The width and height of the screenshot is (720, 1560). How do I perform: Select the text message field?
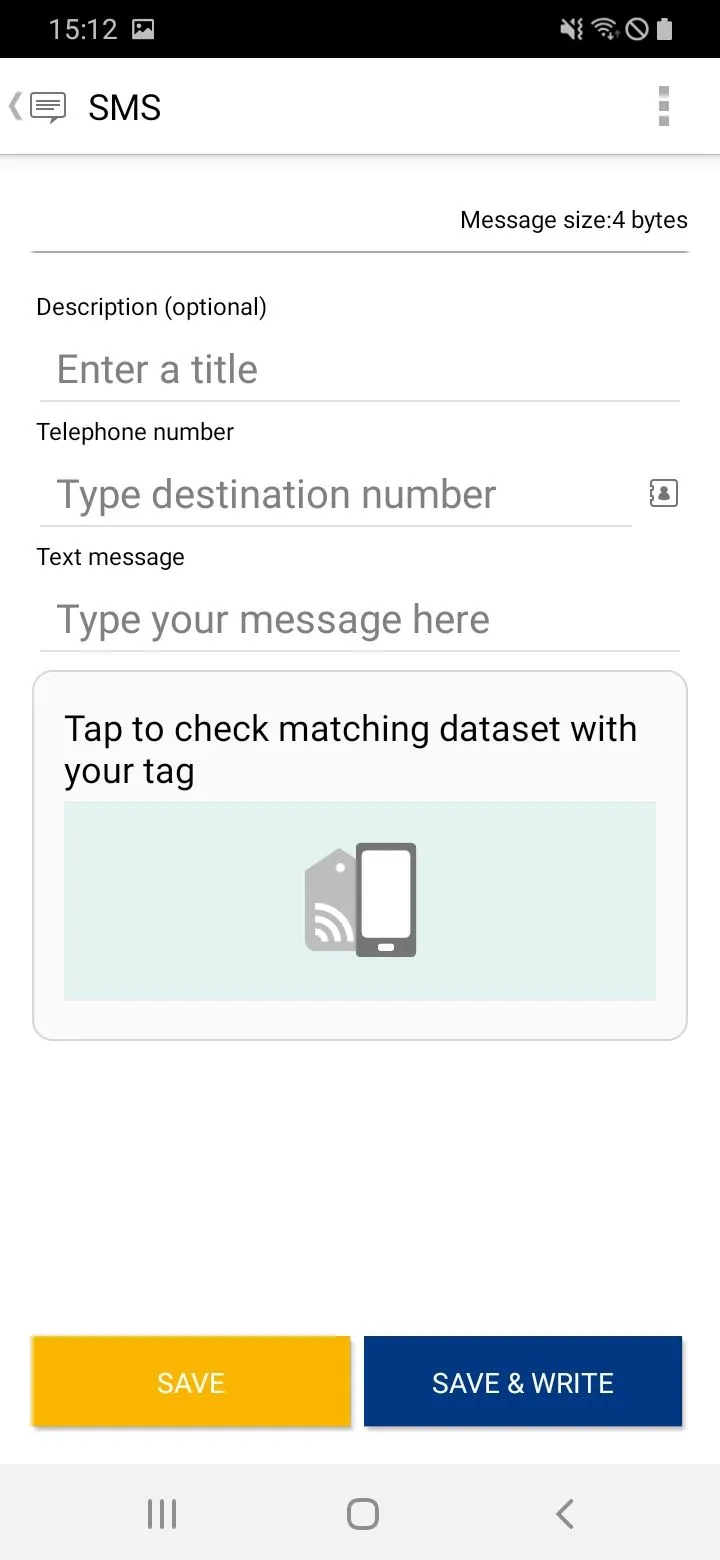[x=360, y=620]
